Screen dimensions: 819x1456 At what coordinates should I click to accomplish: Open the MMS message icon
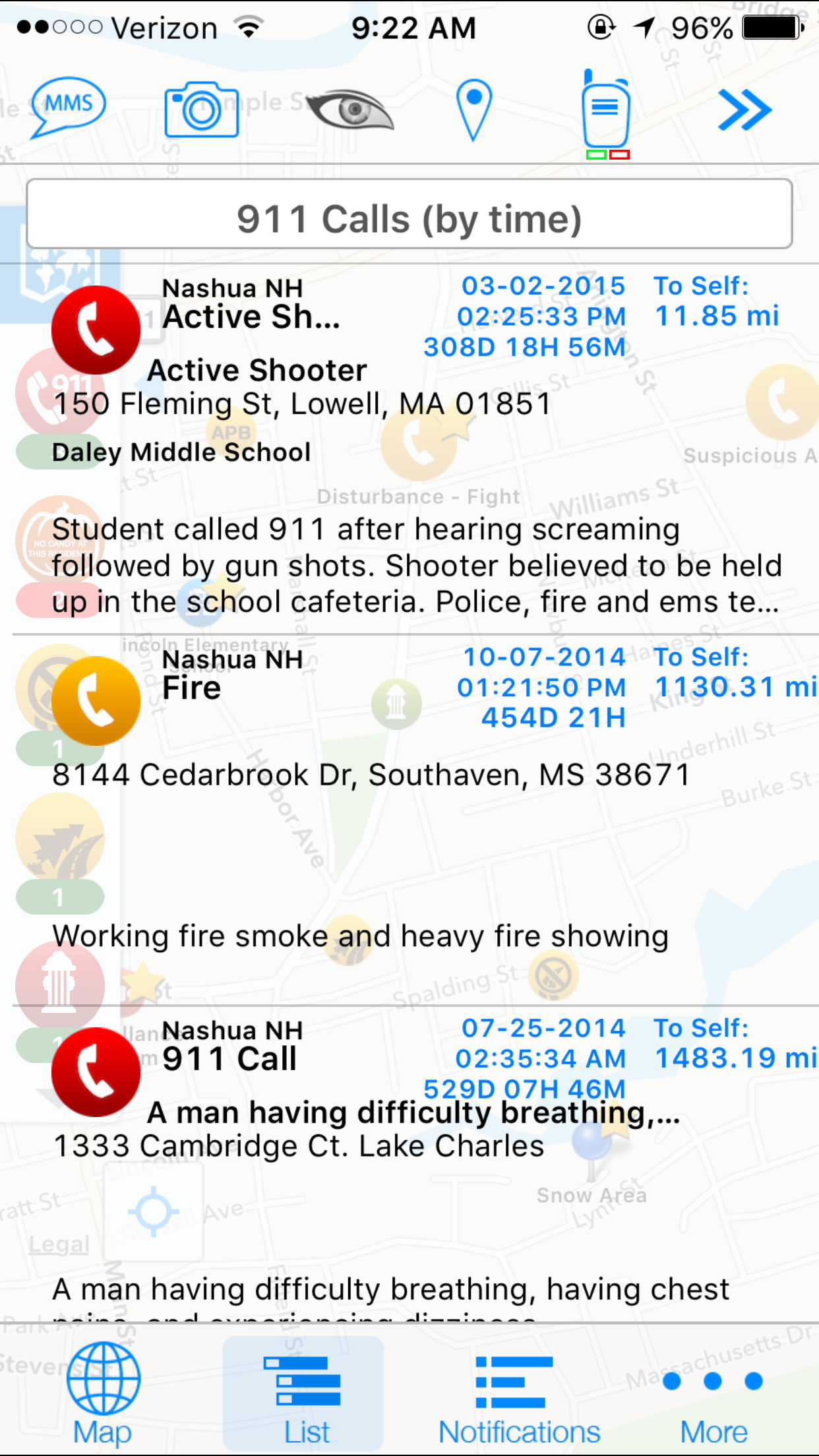click(68, 108)
